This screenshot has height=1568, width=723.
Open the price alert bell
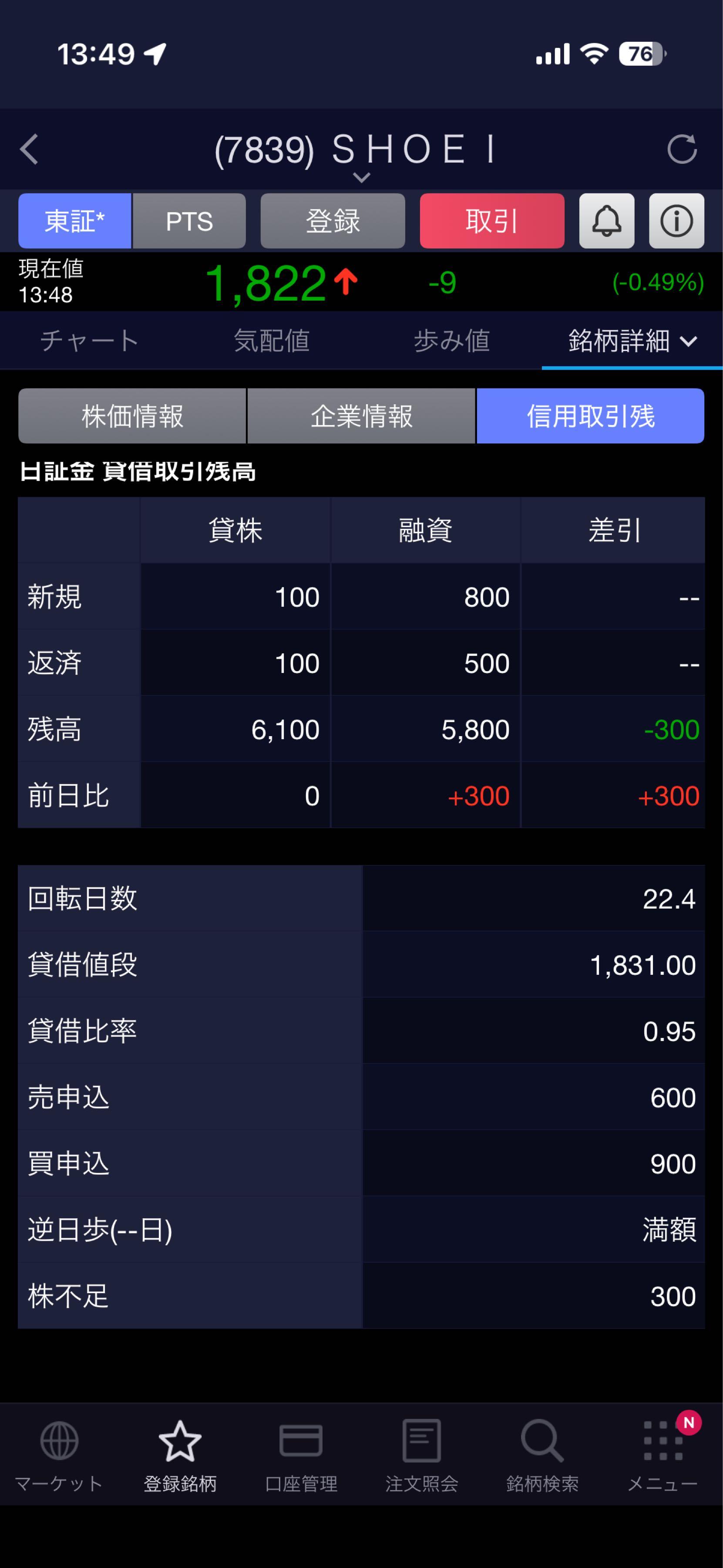point(606,221)
